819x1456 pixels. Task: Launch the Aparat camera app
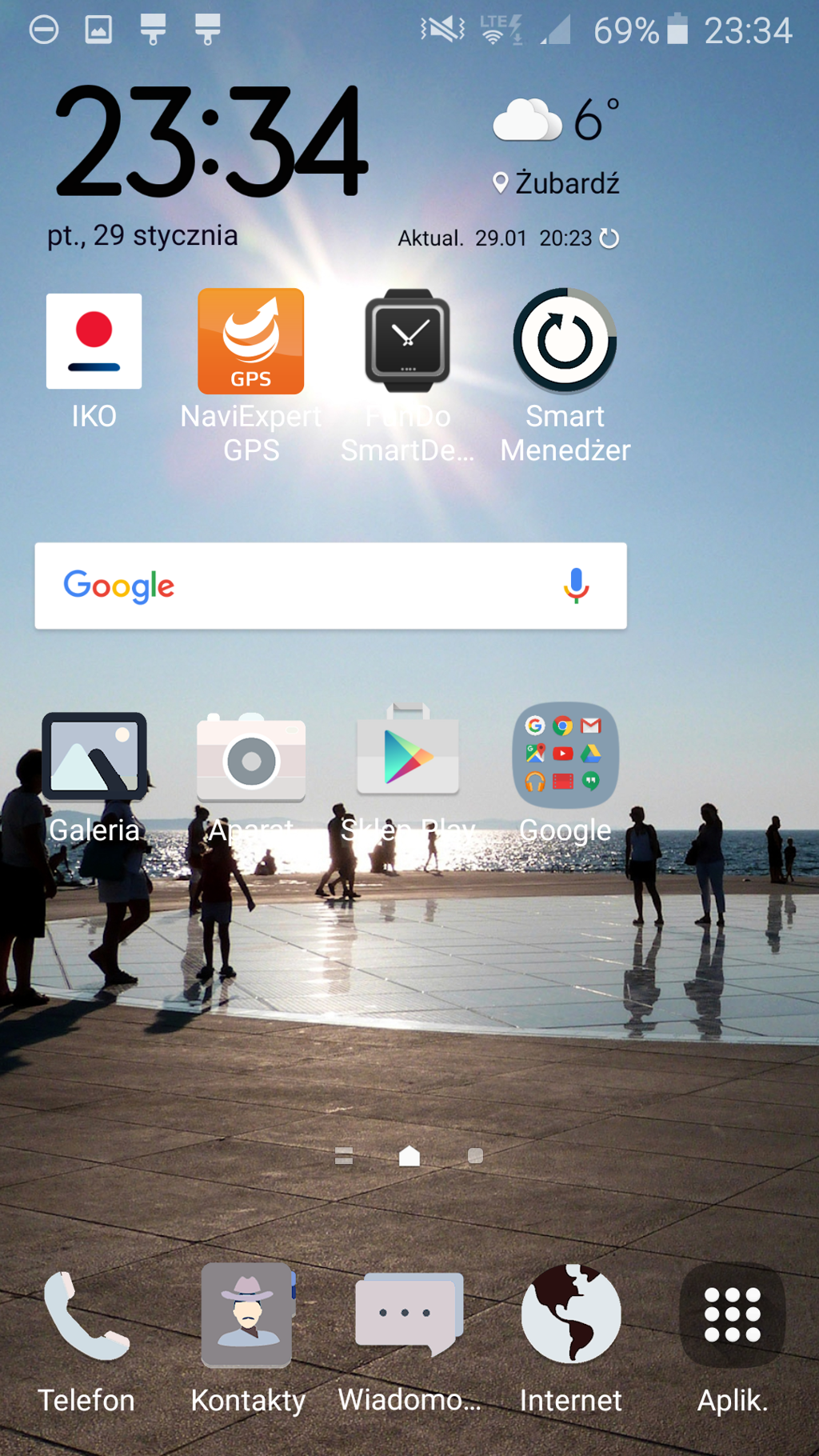(251, 758)
